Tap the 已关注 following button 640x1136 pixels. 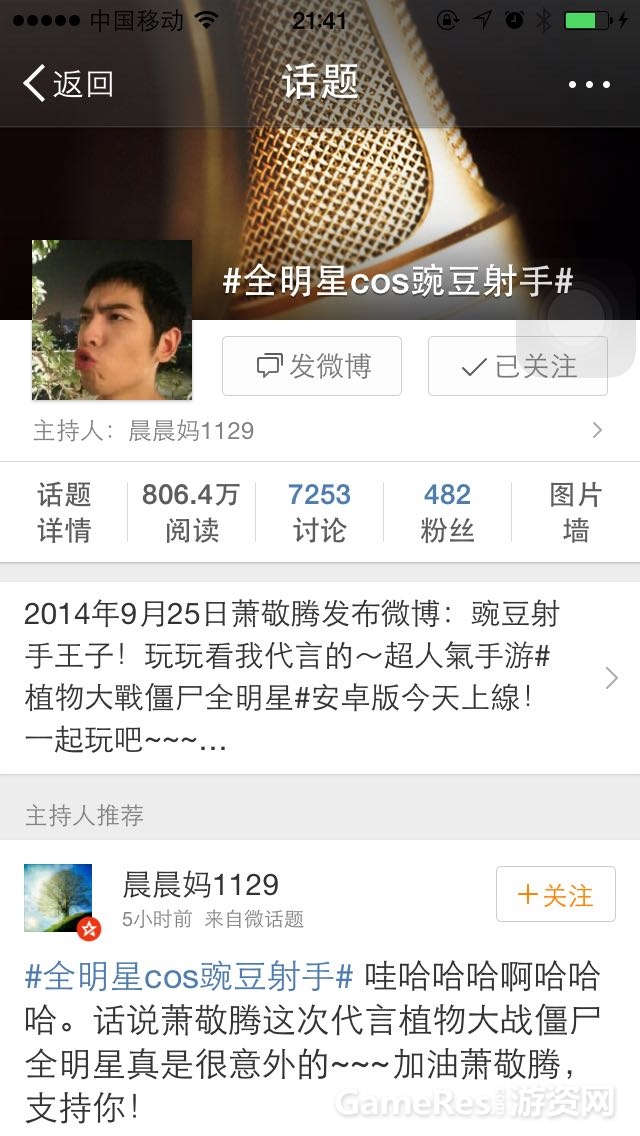[x=518, y=366]
